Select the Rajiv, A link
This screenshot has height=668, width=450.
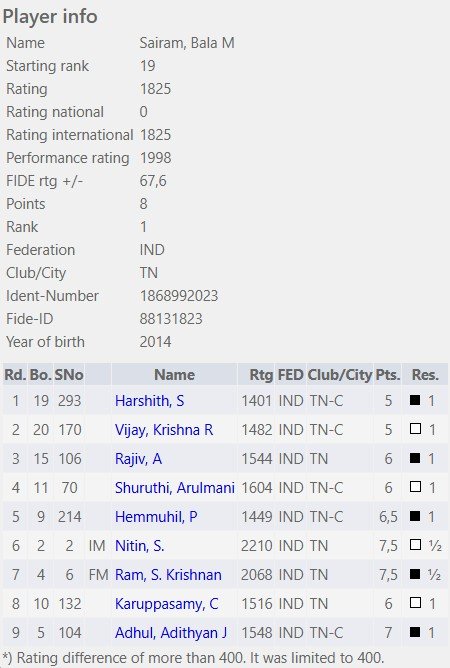(x=138, y=459)
